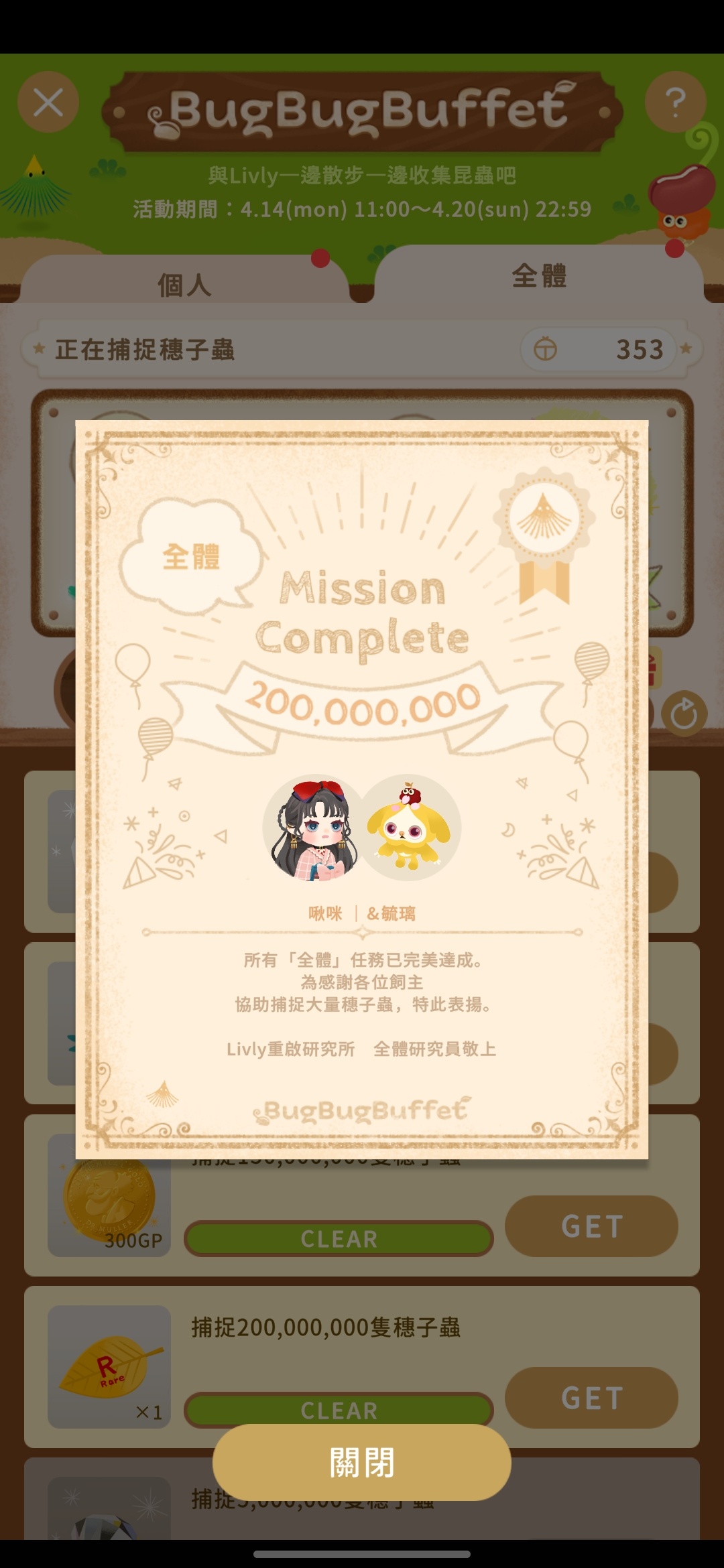Tap the refresh arrow icon

684,714
